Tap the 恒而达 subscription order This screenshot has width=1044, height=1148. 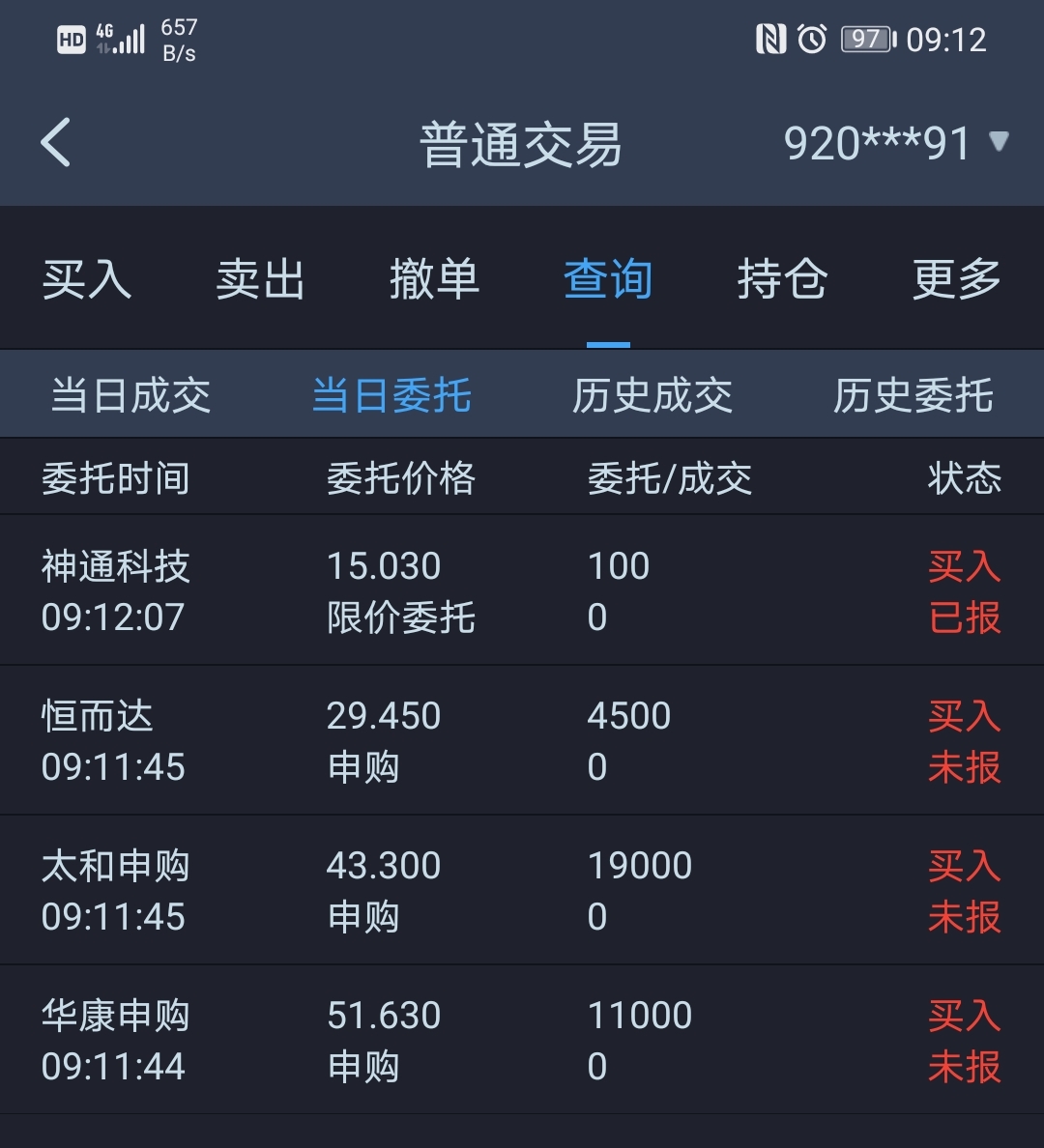[x=522, y=740]
